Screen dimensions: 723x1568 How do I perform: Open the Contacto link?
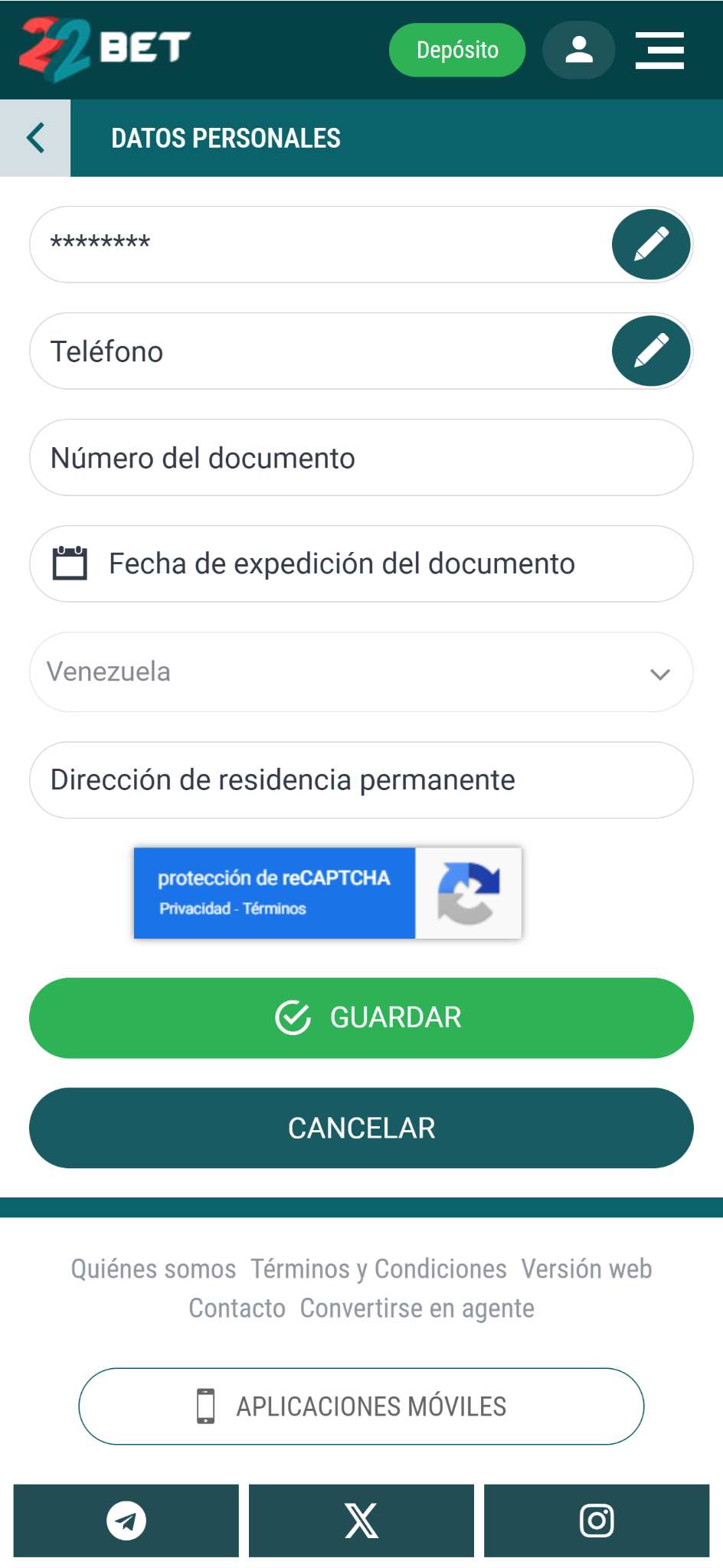coord(237,1308)
